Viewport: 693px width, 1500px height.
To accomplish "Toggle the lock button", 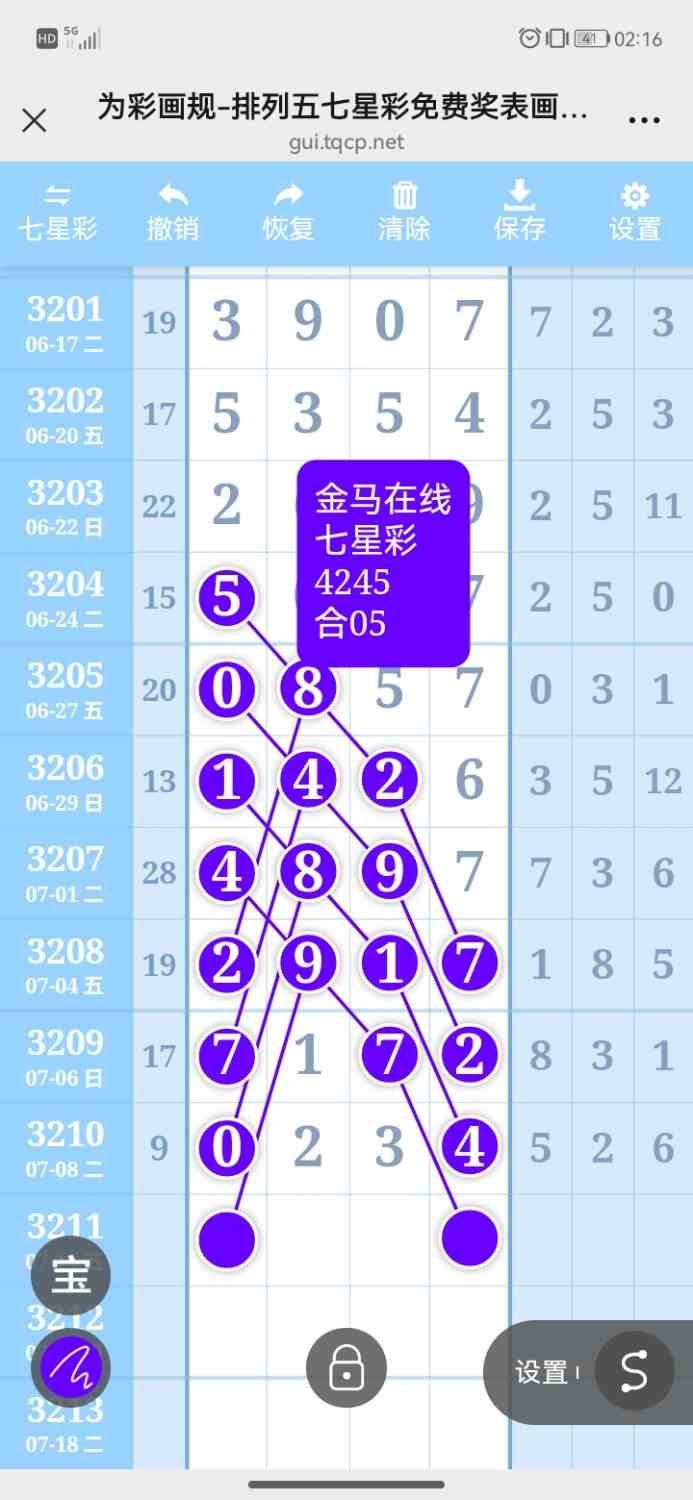I will tap(346, 1367).
